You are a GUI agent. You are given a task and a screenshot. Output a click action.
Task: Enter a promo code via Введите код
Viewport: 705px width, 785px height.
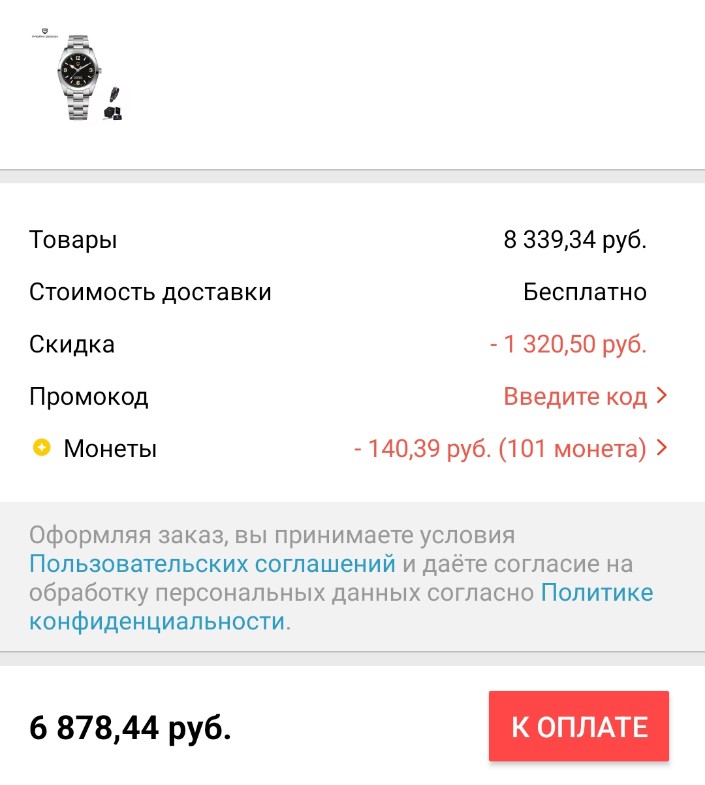[x=584, y=396]
